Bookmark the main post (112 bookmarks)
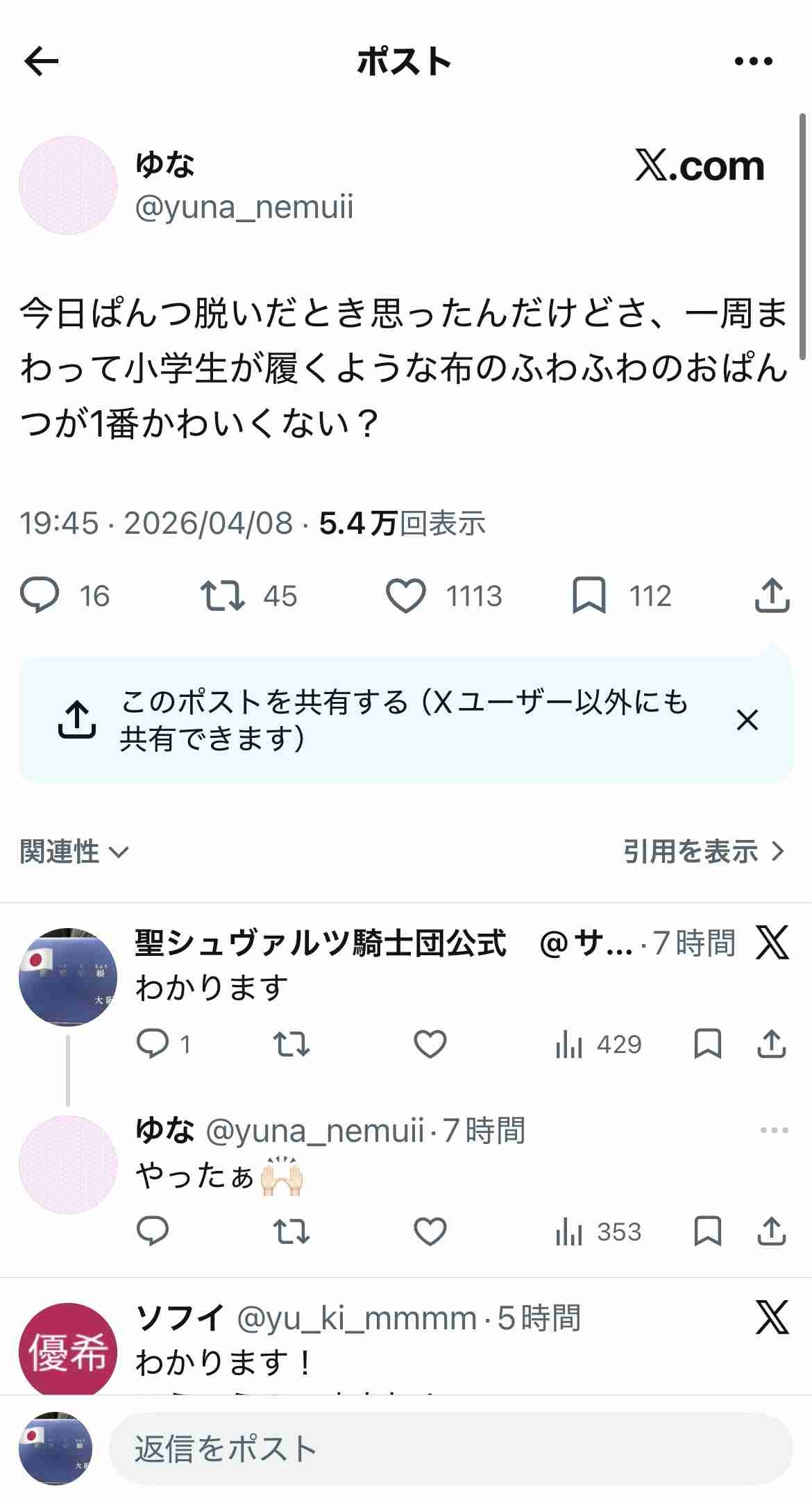The height and width of the screenshot is (1498, 812). pos(589,596)
